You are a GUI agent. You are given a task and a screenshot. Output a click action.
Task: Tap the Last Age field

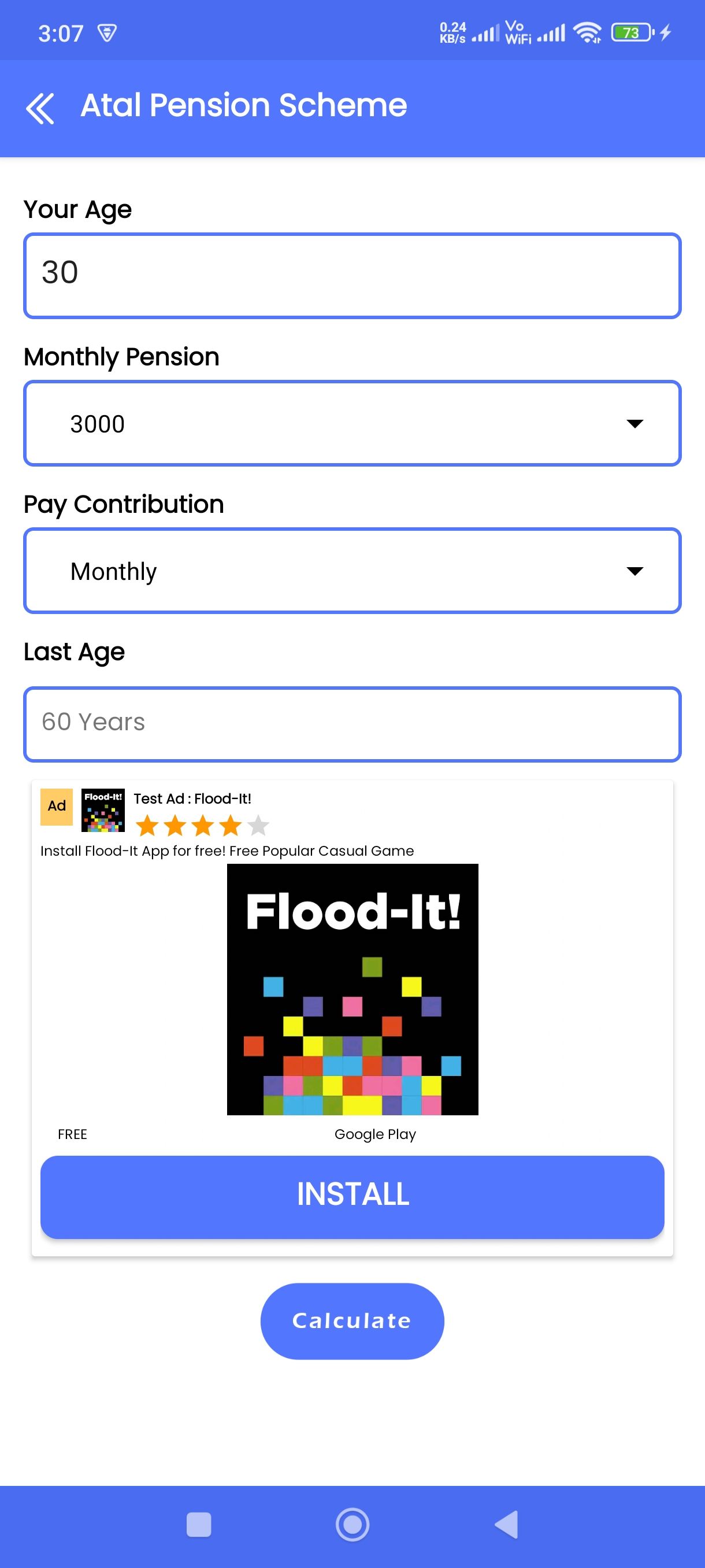pos(352,724)
